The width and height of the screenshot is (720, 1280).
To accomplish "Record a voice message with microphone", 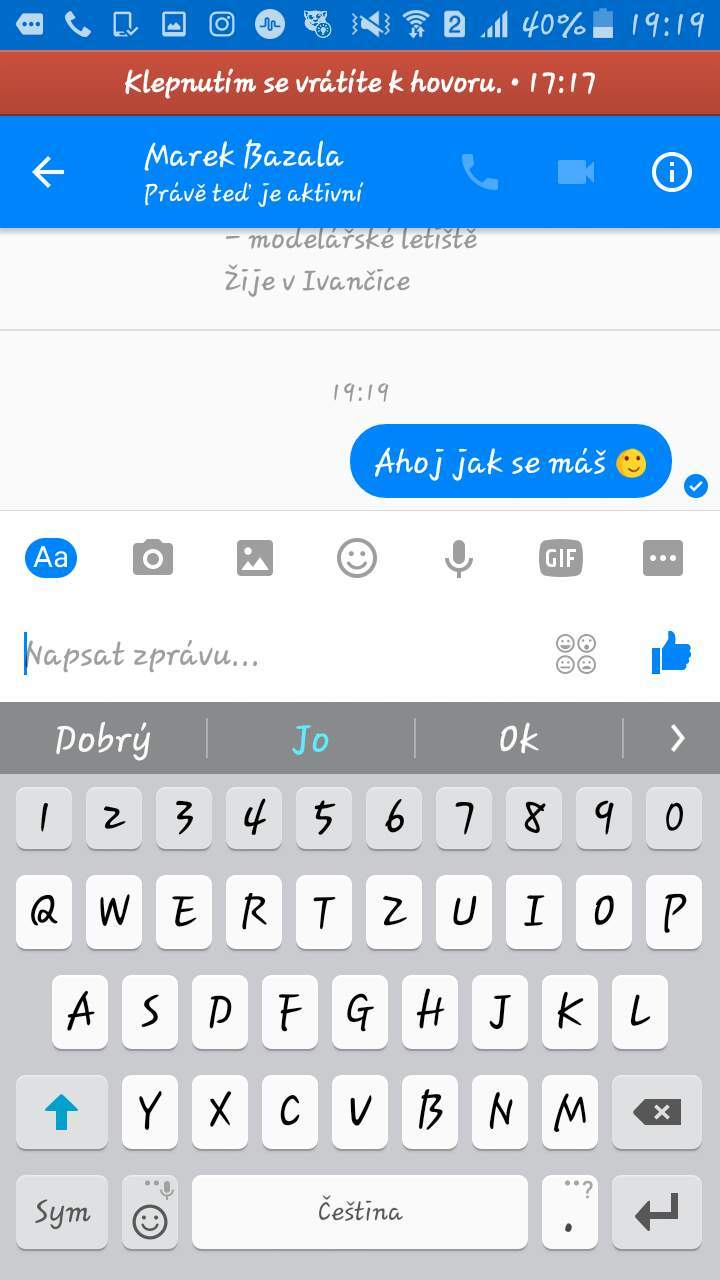I will point(459,557).
